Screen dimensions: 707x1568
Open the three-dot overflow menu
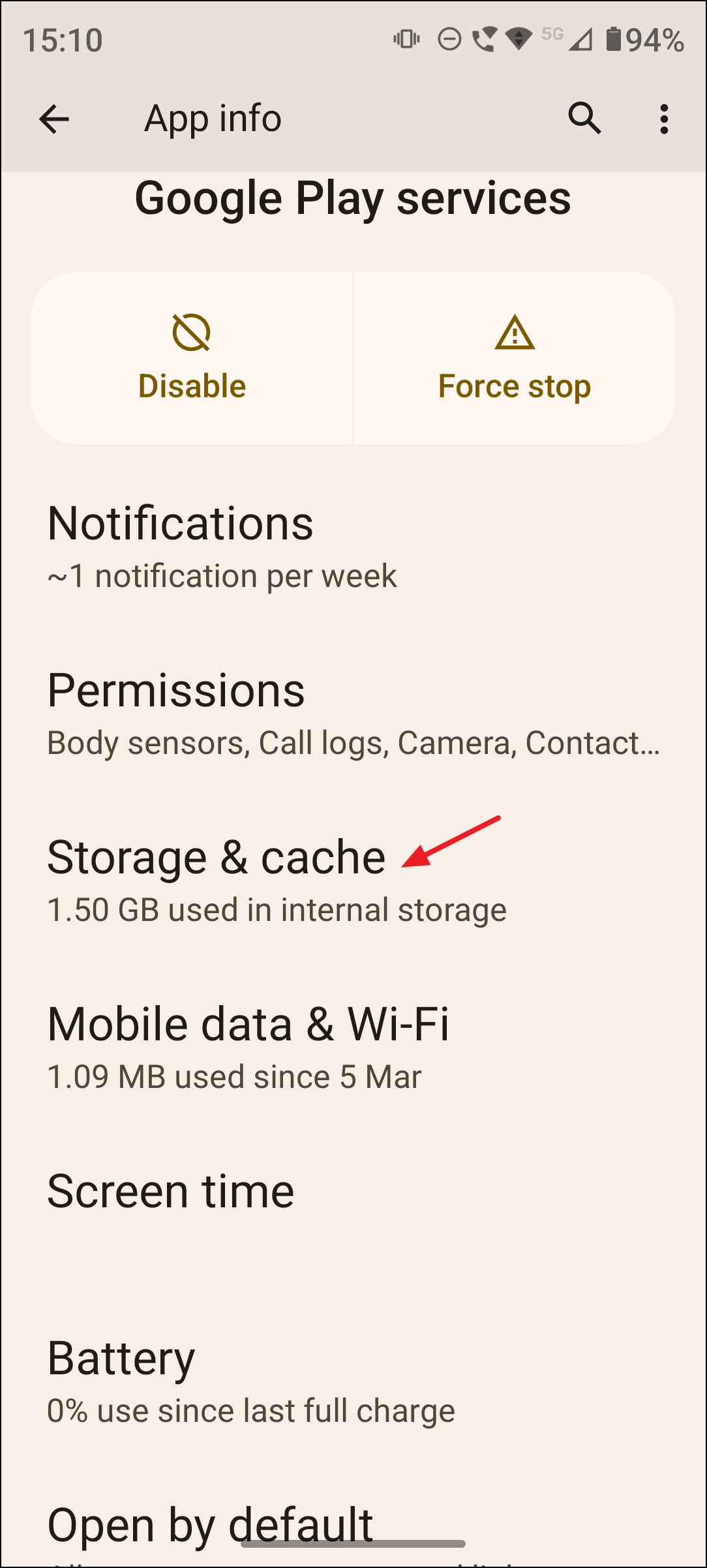pyautogui.click(x=664, y=119)
